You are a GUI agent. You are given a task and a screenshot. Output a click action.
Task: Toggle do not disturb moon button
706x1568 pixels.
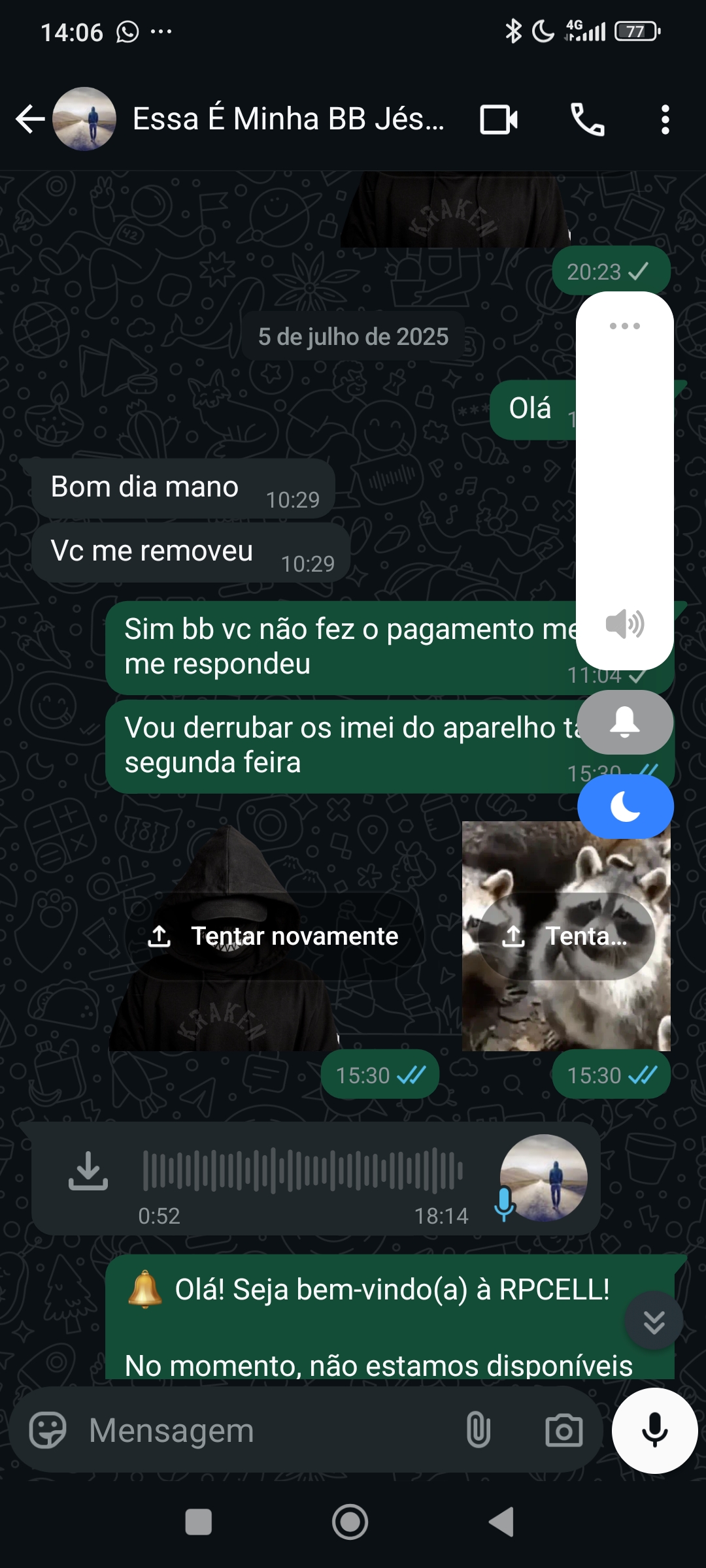click(625, 807)
